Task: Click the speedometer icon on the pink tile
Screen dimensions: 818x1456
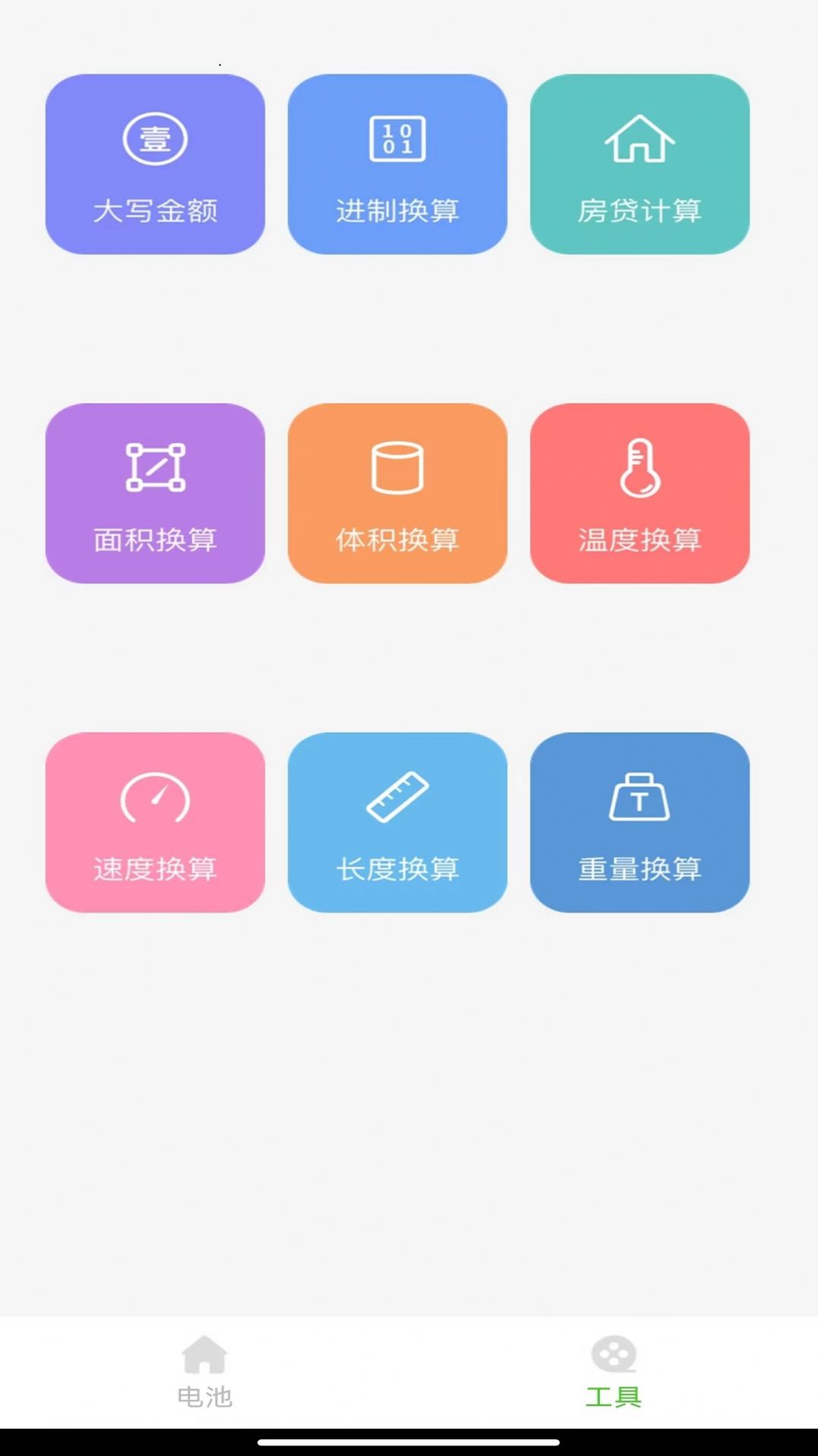Action: point(155,798)
